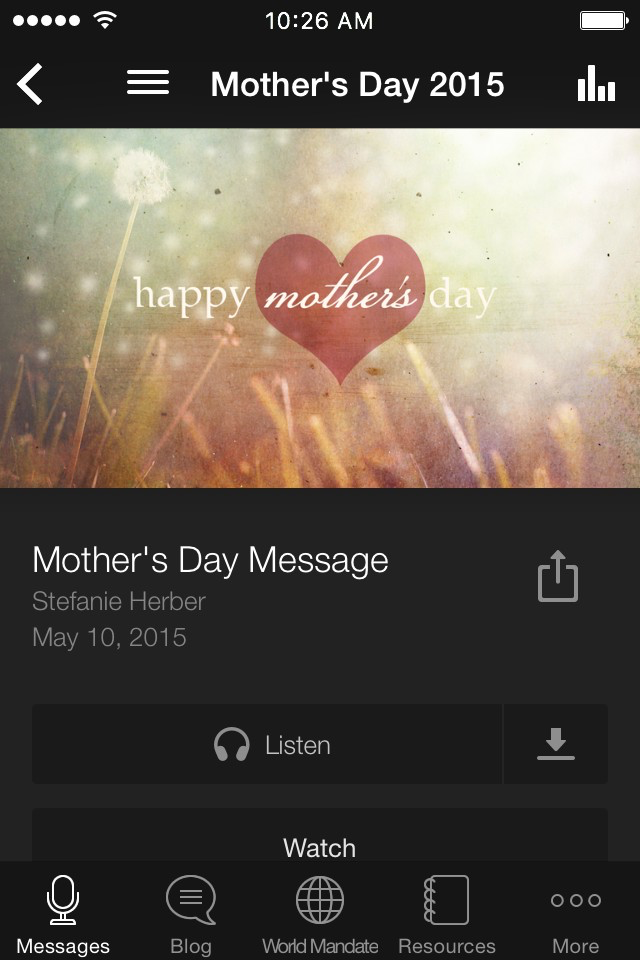Image resolution: width=640 pixels, height=960 pixels.
Task: Download the message audio
Action: click(x=555, y=744)
